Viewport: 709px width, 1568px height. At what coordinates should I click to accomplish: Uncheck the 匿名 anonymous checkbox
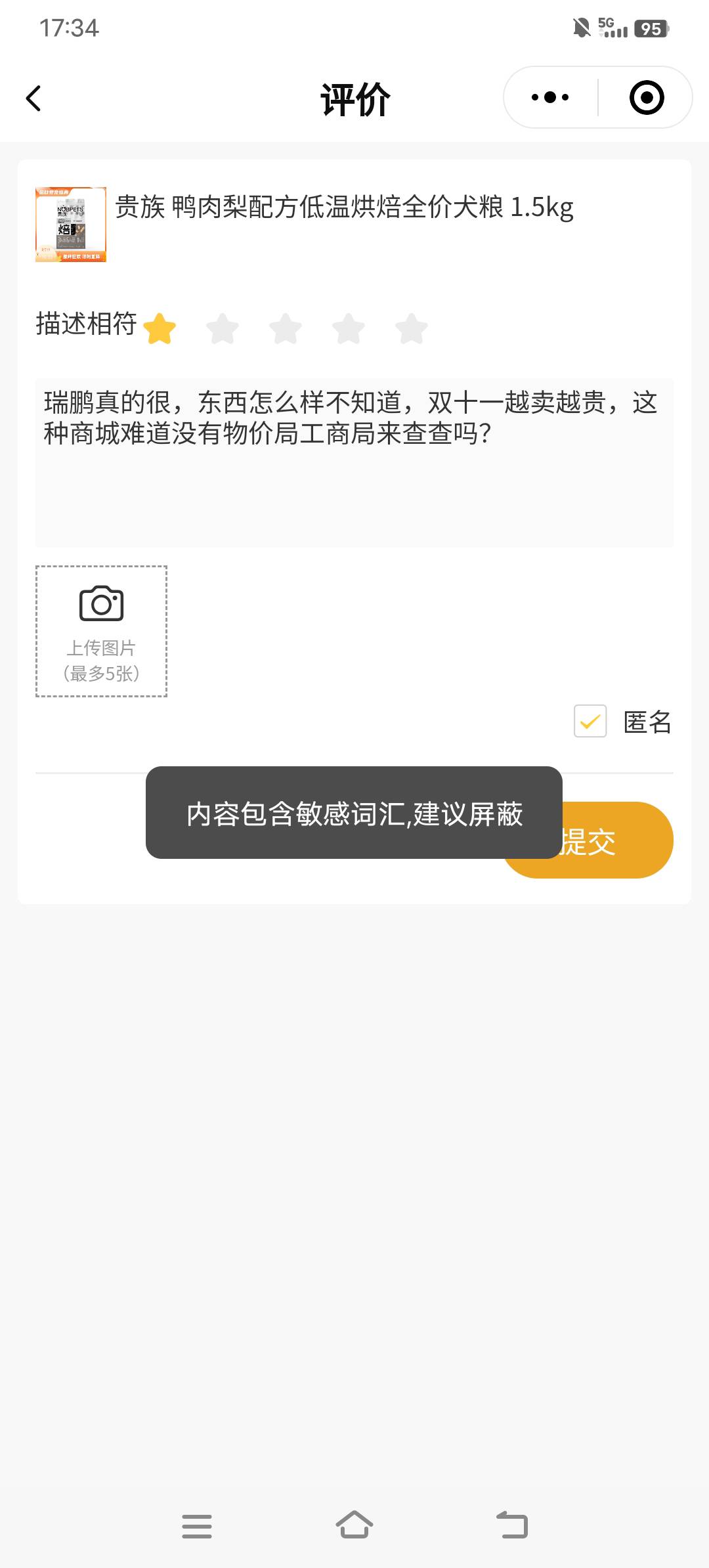(590, 722)
